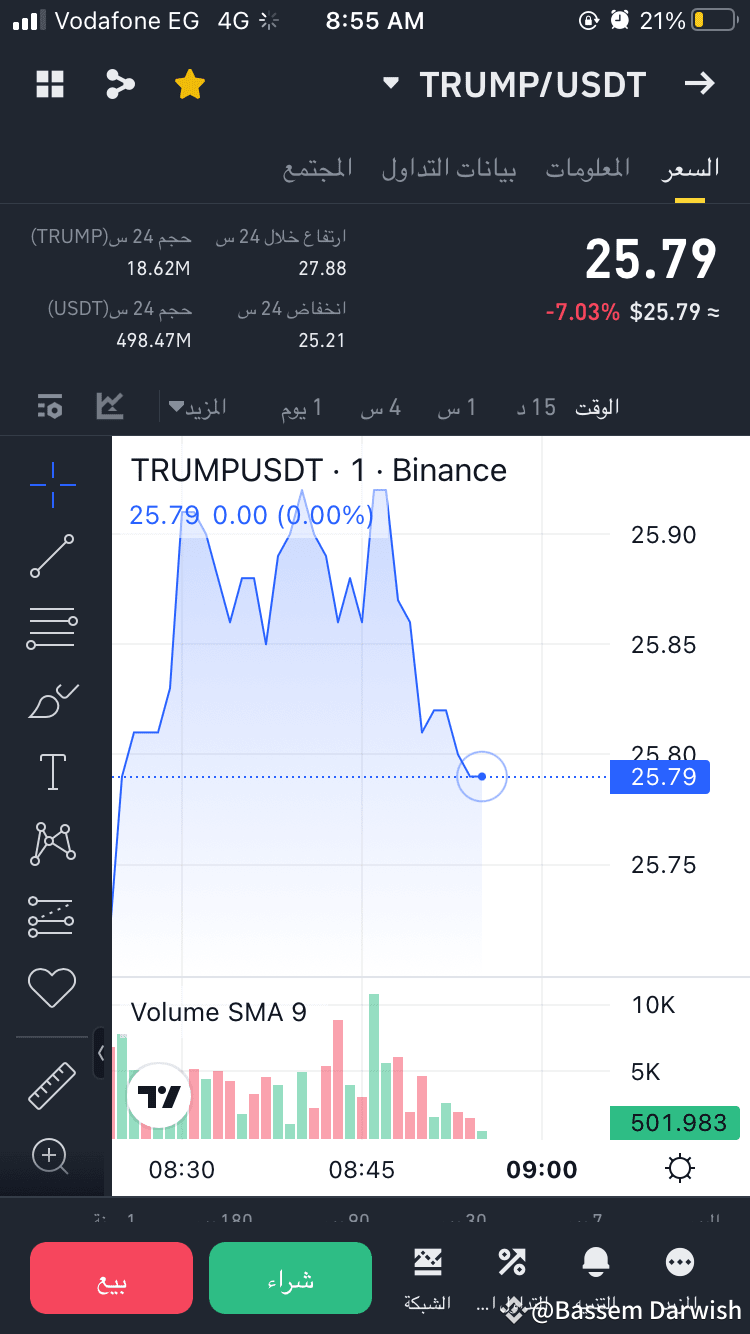Toggle the sun theme icon on chart
Image resolution: width=750 pixels, height=1334 pixels.
coord(680,1168)
